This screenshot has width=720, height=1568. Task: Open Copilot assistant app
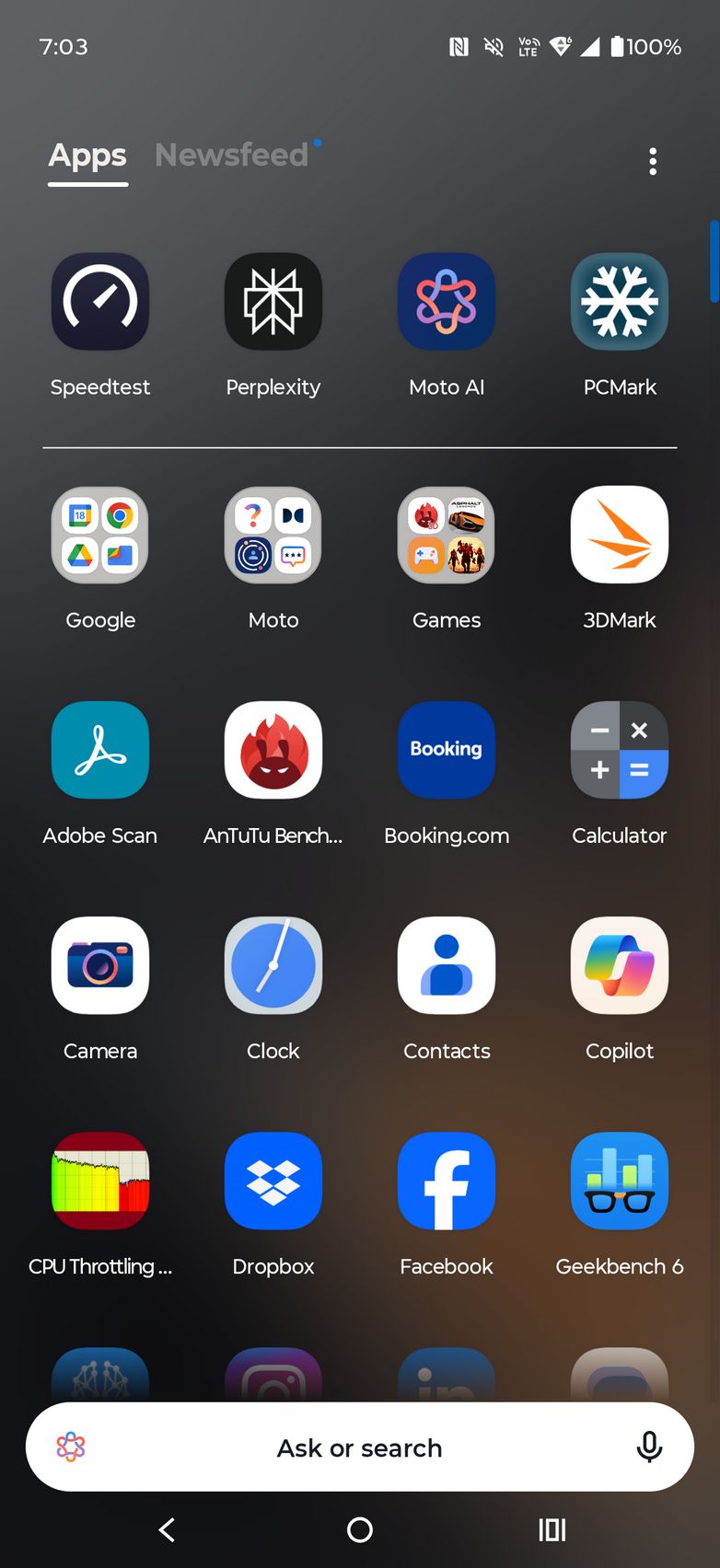pos(620,966)
